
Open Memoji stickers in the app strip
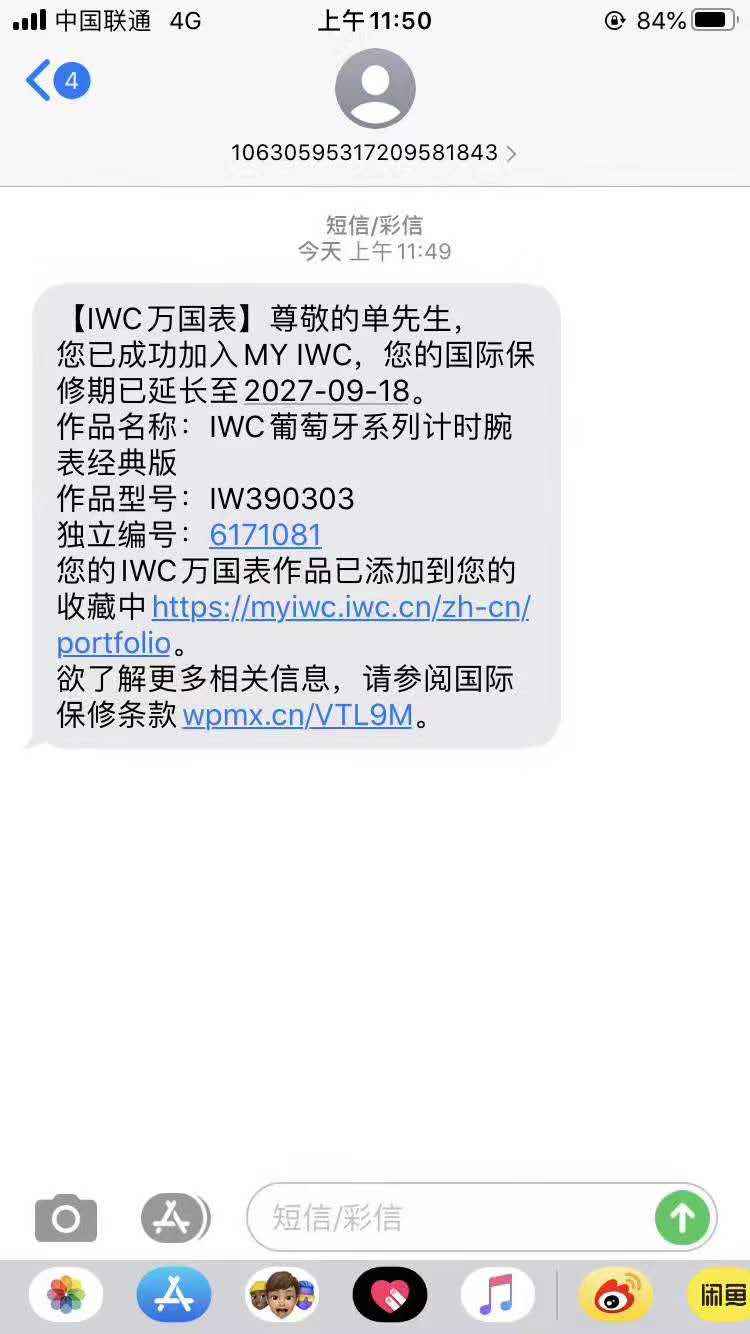click(282, 1295)
